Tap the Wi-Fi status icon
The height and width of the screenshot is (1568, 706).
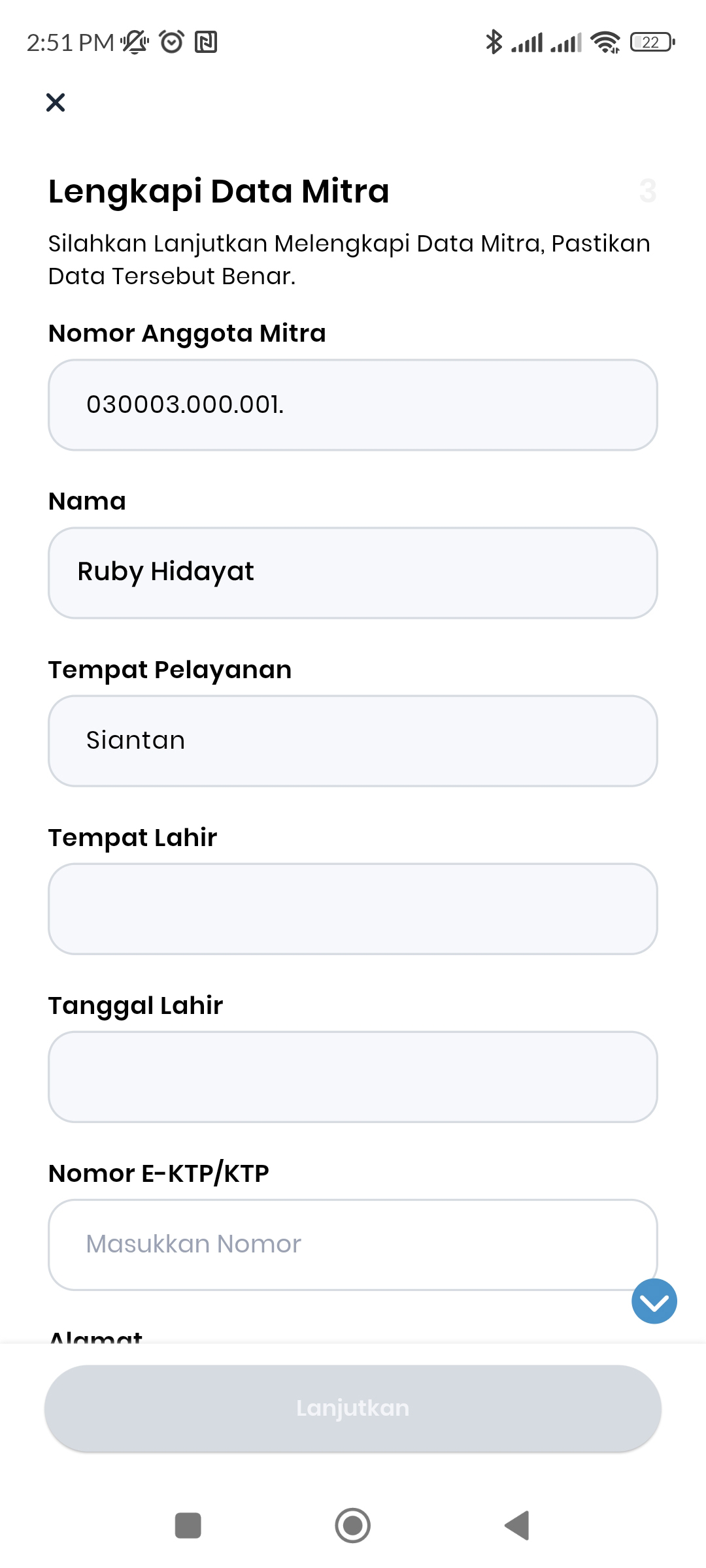pyautogui.click(x=605, y=42)
